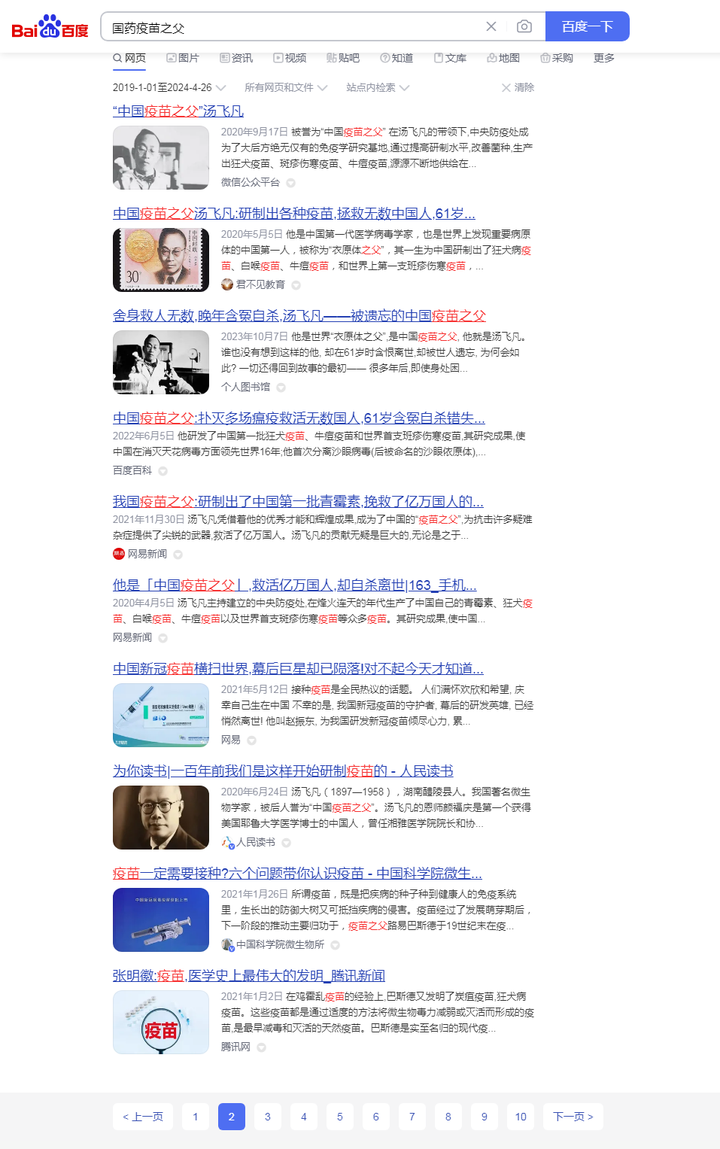
Task: Clear the search box text
Action: coord(491,27)
